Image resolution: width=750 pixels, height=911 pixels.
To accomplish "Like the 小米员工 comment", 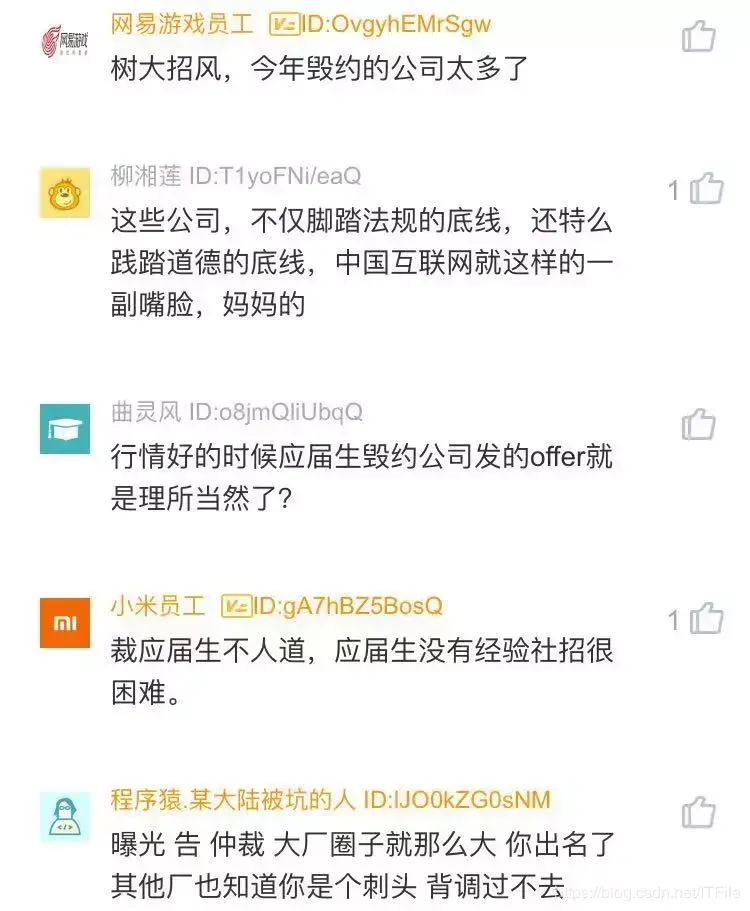I will coord(706,618).
